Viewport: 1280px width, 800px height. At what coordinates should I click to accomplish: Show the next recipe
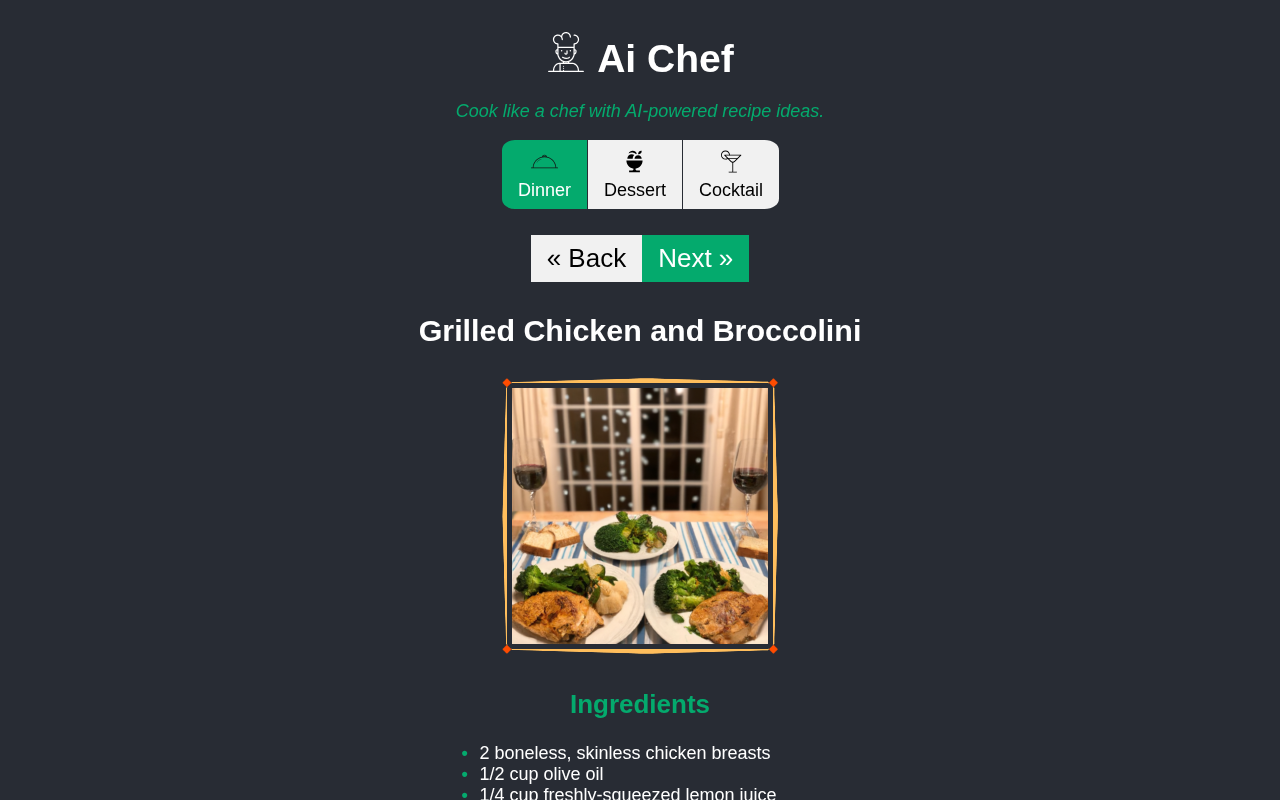(695, 258)
